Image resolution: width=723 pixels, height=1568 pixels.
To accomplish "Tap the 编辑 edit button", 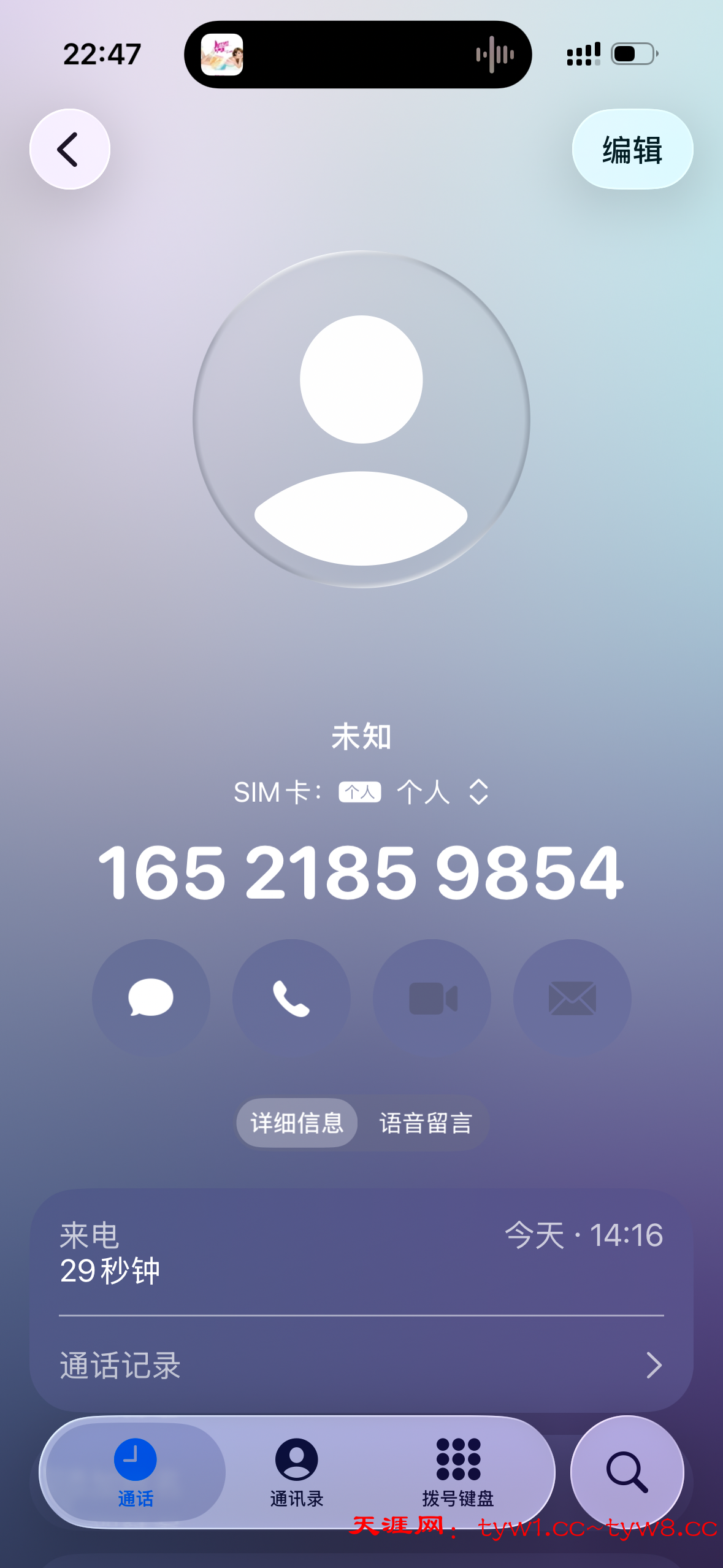I will pyautogui.click(x=632, y=149).
